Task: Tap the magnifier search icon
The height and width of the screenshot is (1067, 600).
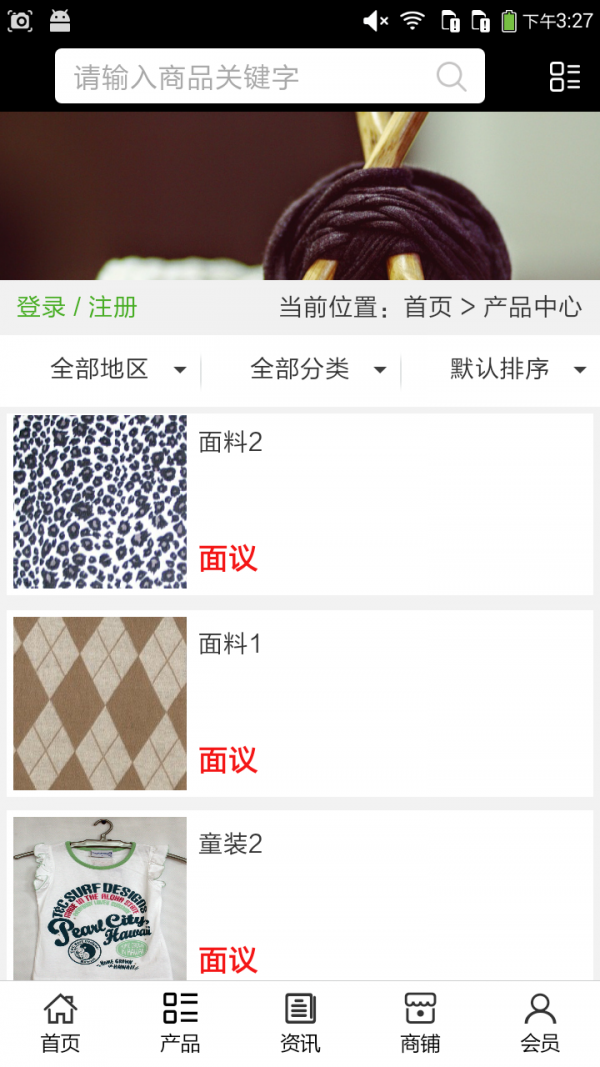Action: (451, 77)
